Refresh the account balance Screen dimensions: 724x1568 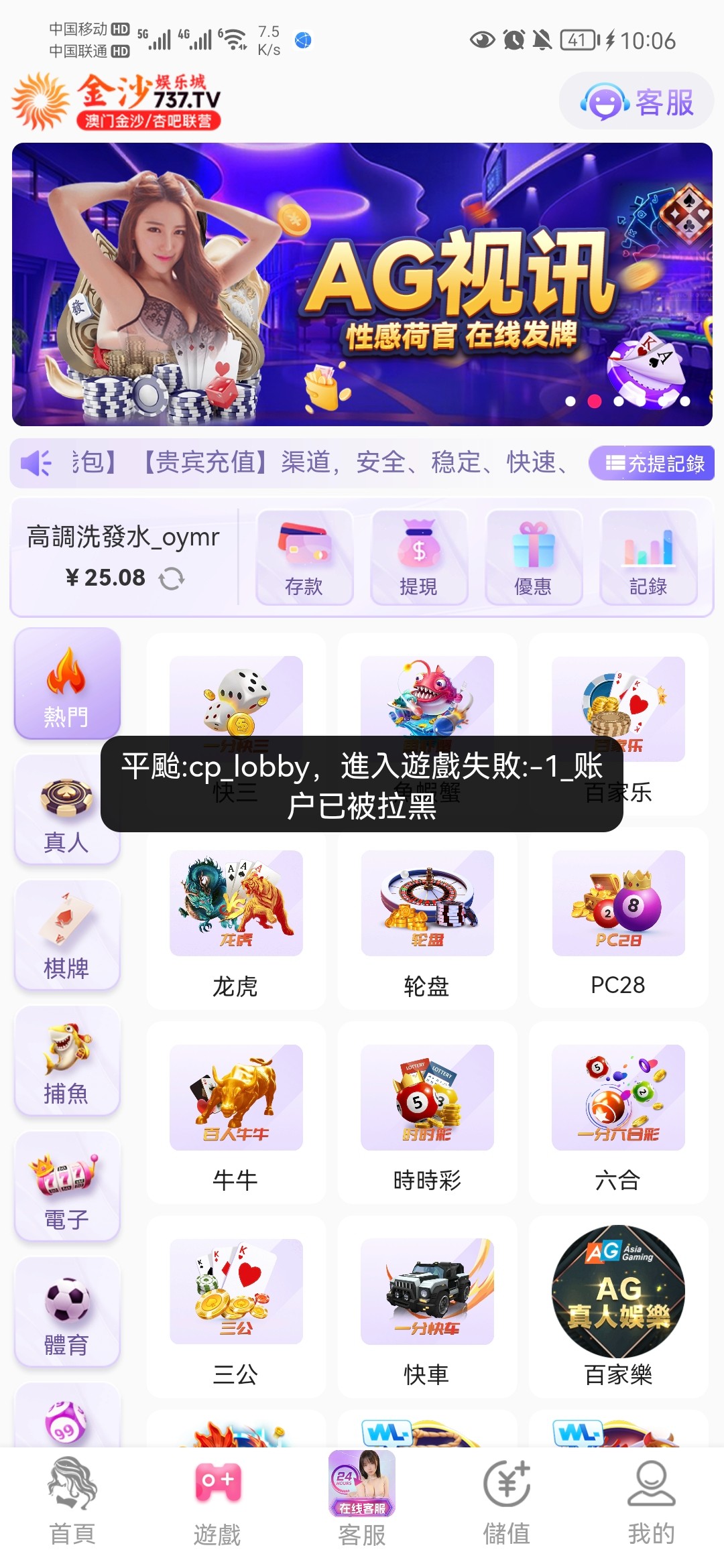click(x=173, y=578)
